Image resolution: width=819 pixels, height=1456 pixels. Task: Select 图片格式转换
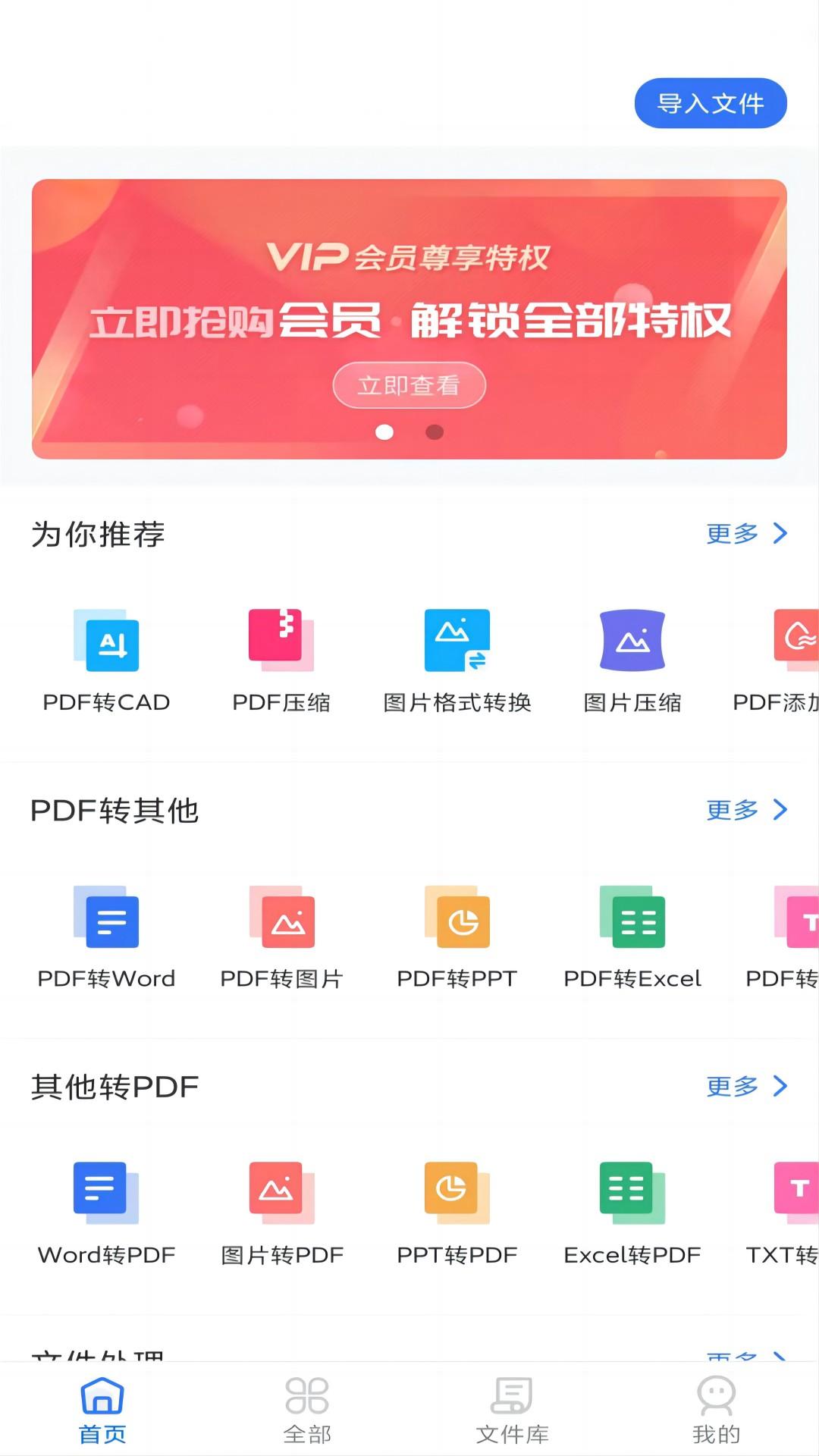(457, 660)
